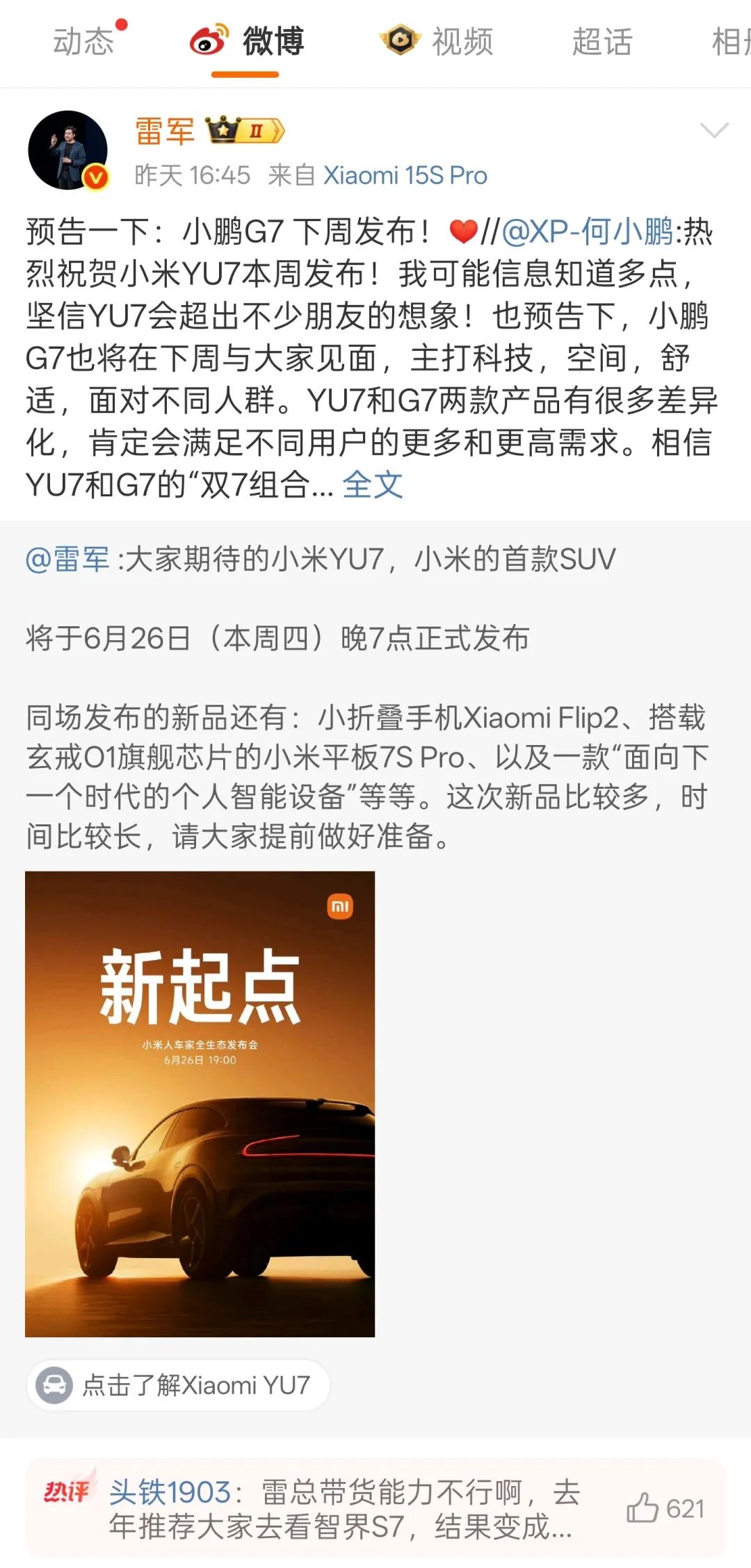
Task: Open the @XP-何小鹏 mention
Action: click(588, 231)
